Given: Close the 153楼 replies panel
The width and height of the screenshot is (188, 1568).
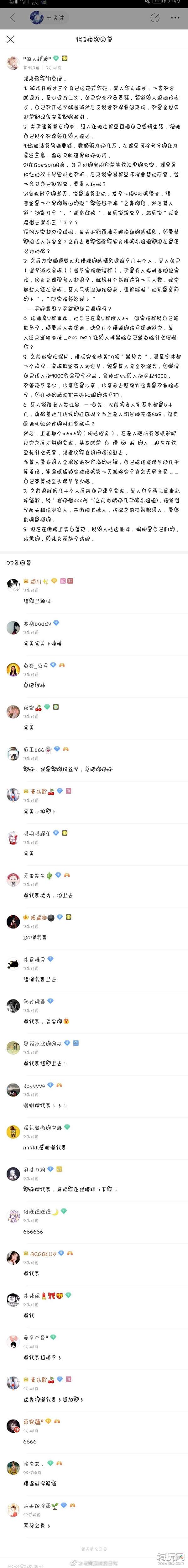Looking at the screenshot, I should click(x=10, y=39).
